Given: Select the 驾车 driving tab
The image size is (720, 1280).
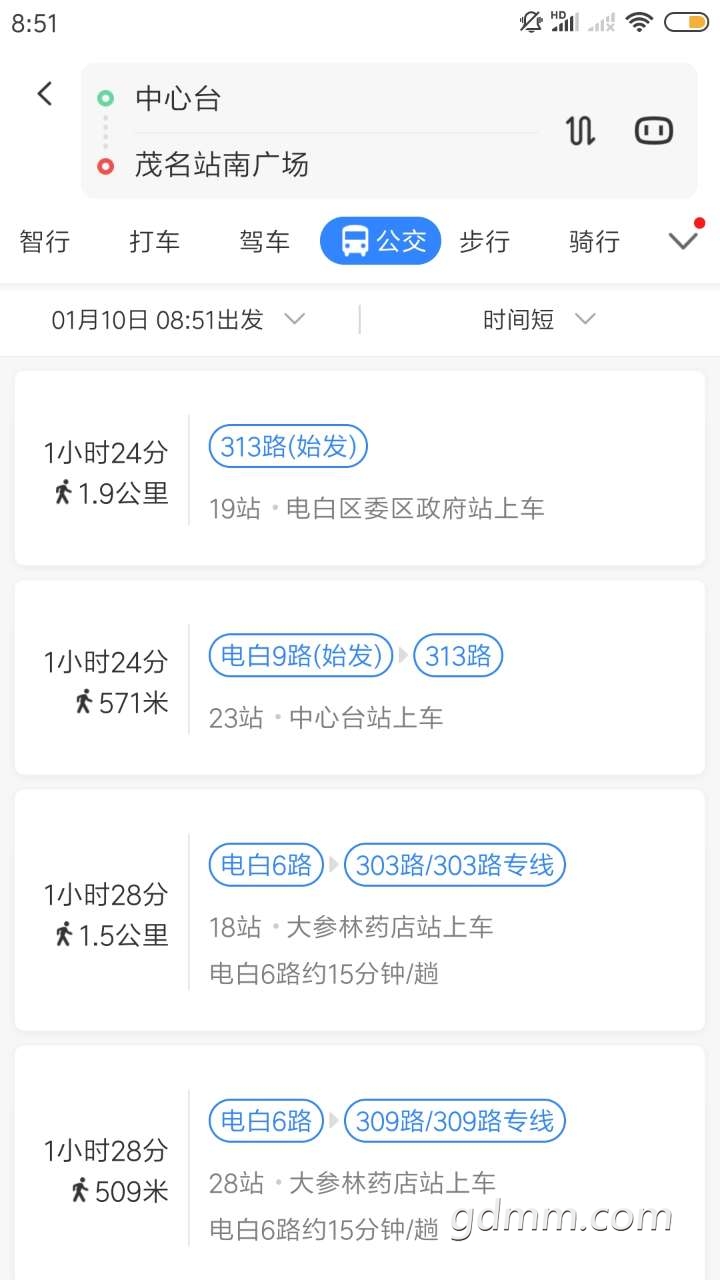Looking at the screenshot, I should (265, 241).
